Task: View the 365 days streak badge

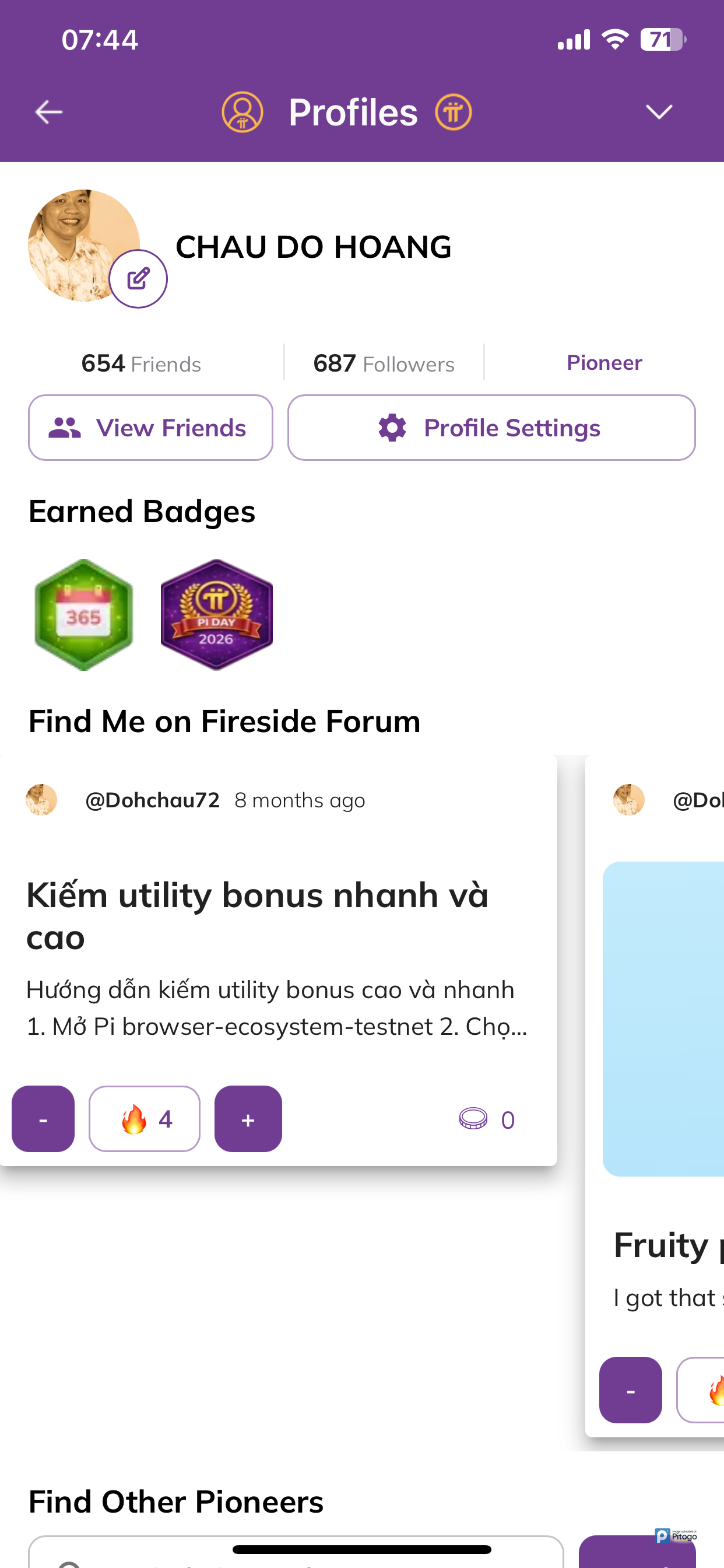Action: point(84,615)
